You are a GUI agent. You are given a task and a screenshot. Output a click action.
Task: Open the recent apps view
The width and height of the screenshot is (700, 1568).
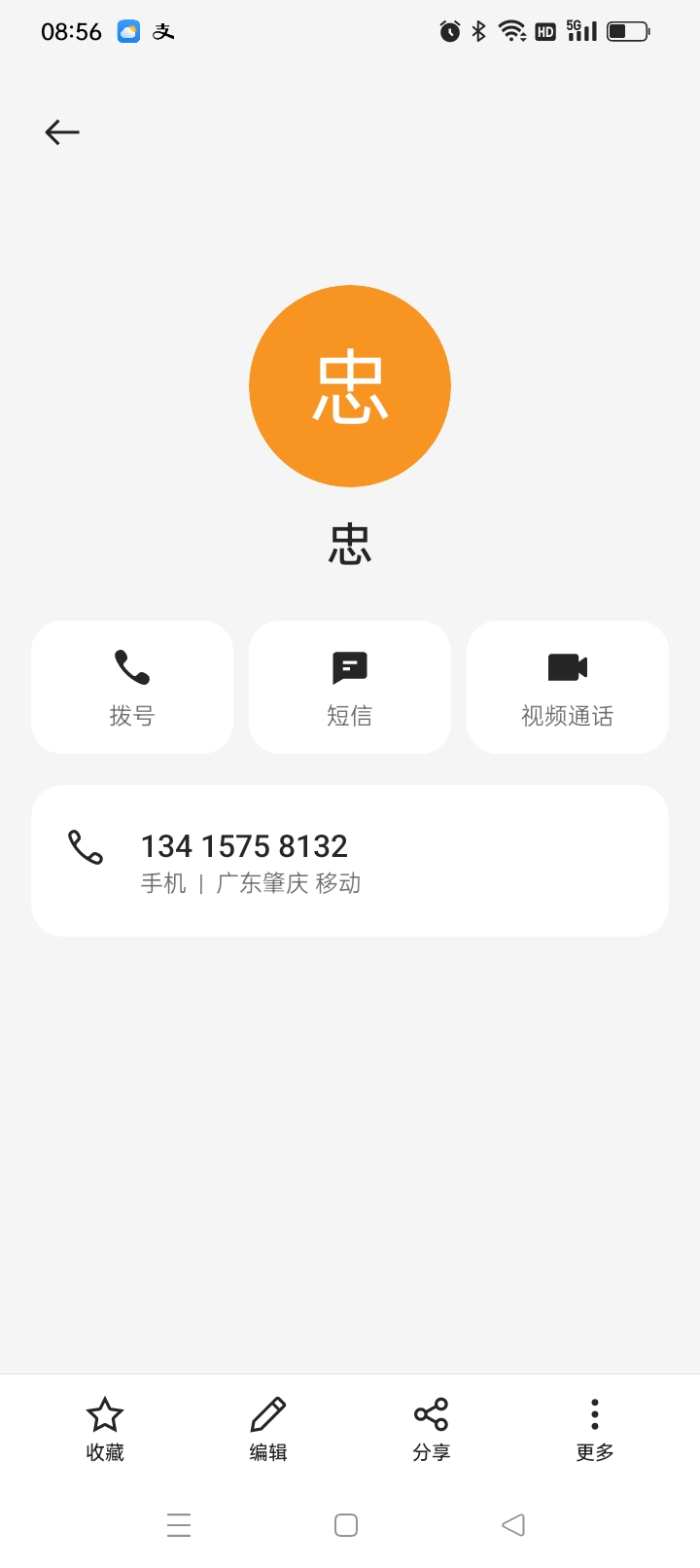179,1524
